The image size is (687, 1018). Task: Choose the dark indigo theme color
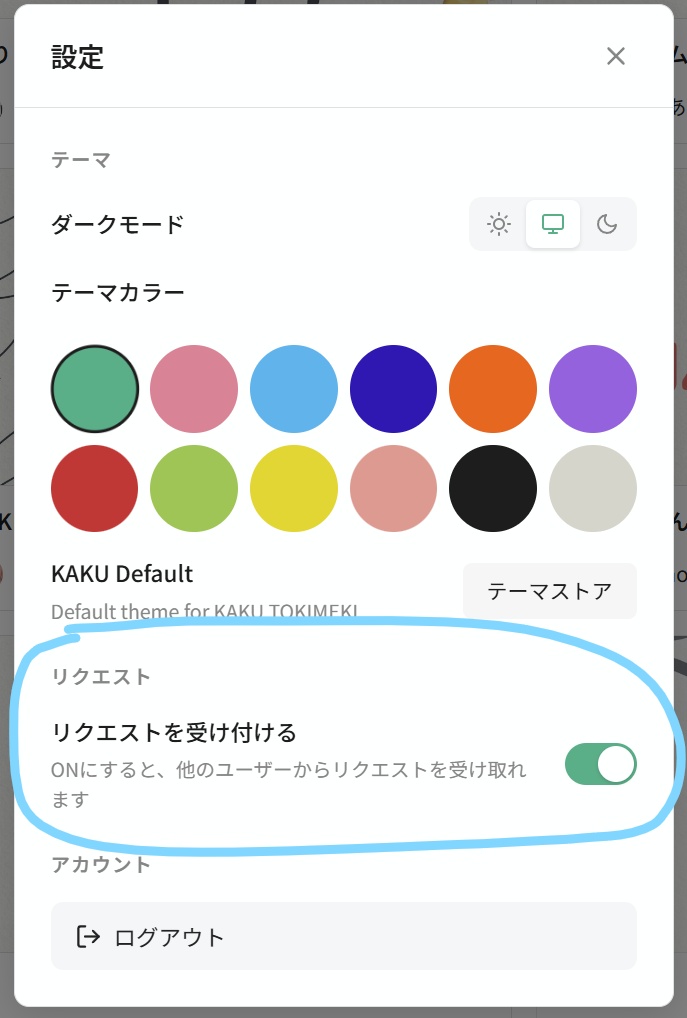pos(393,389)
